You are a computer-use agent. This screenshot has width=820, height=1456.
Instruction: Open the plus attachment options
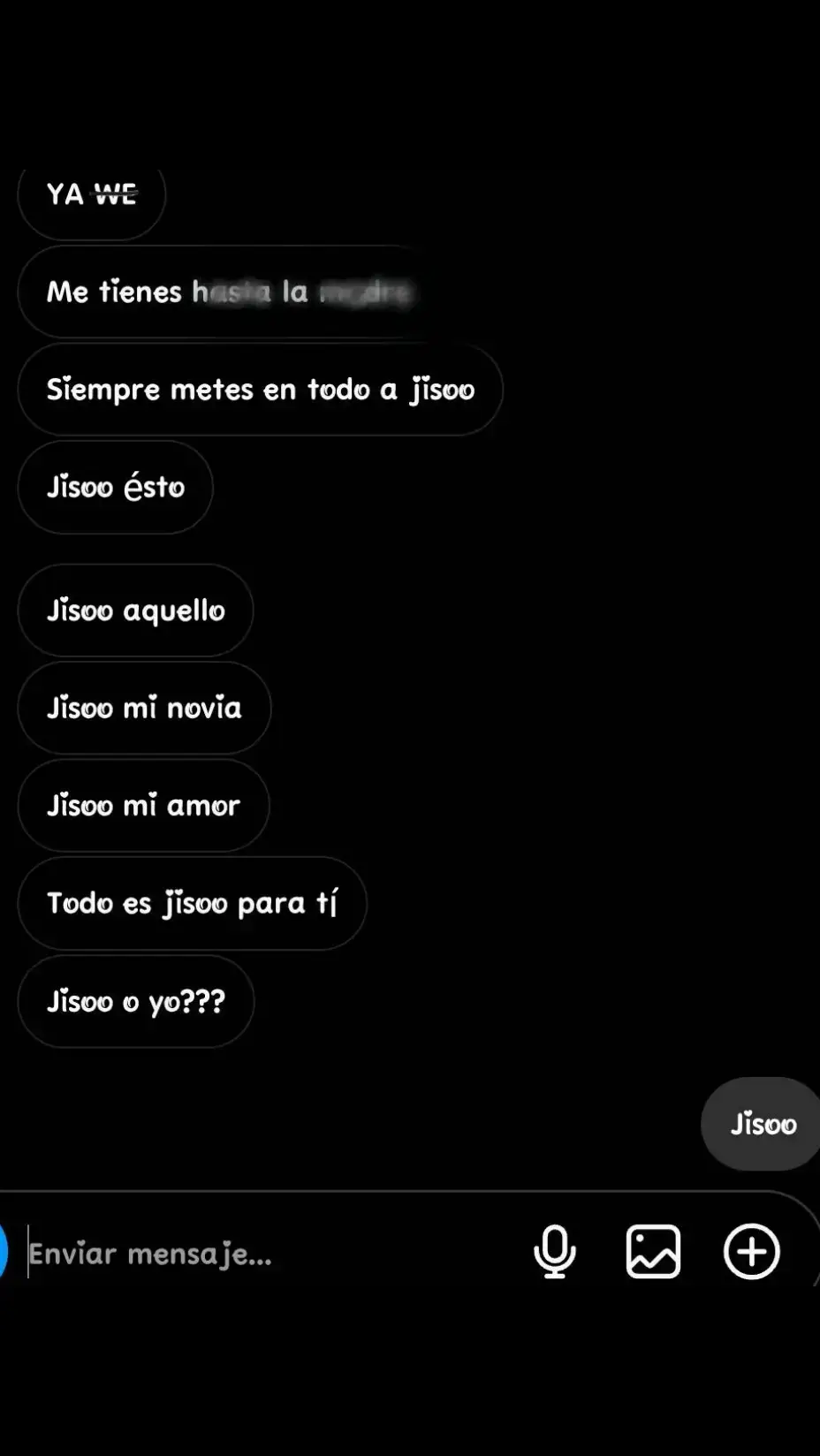click(752, 1252)
